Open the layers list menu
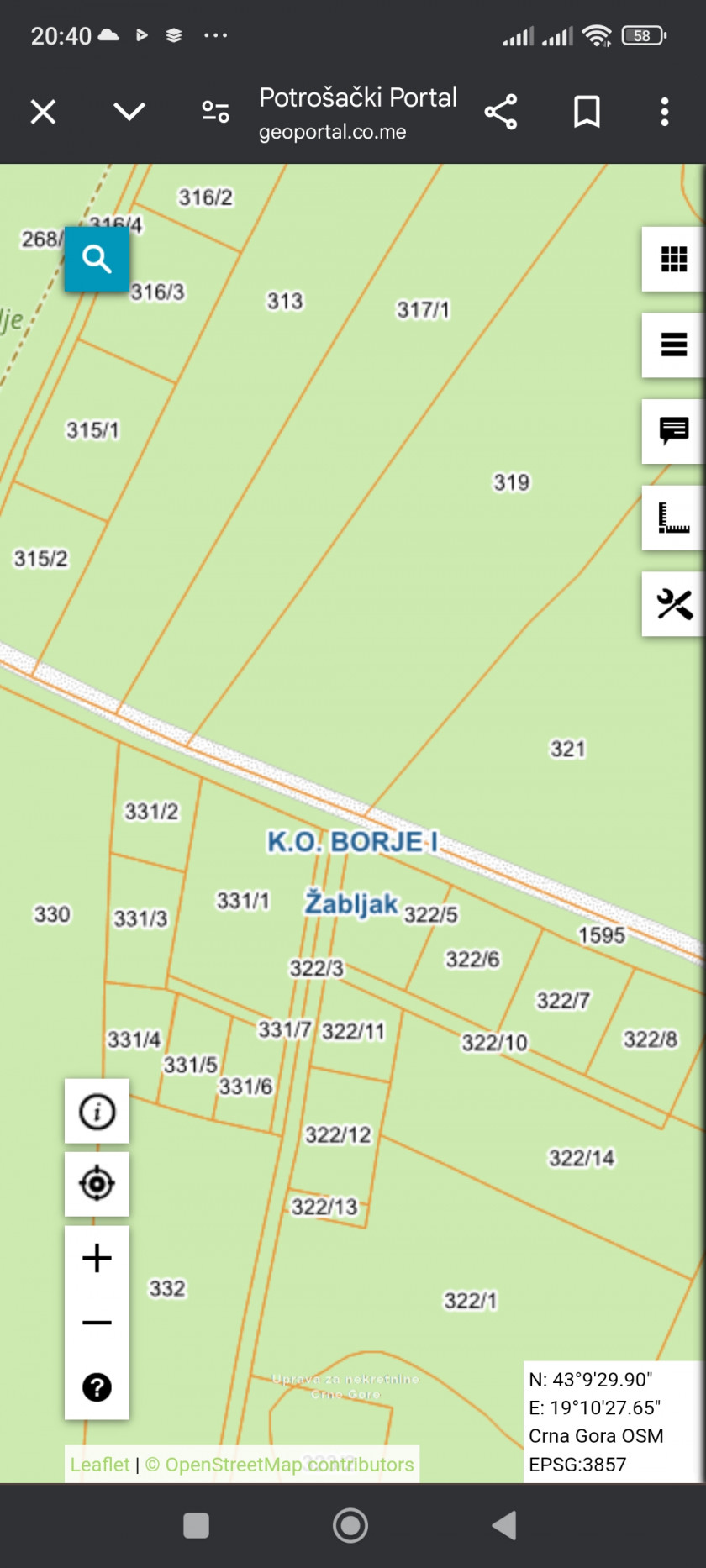 pos(673,345)
